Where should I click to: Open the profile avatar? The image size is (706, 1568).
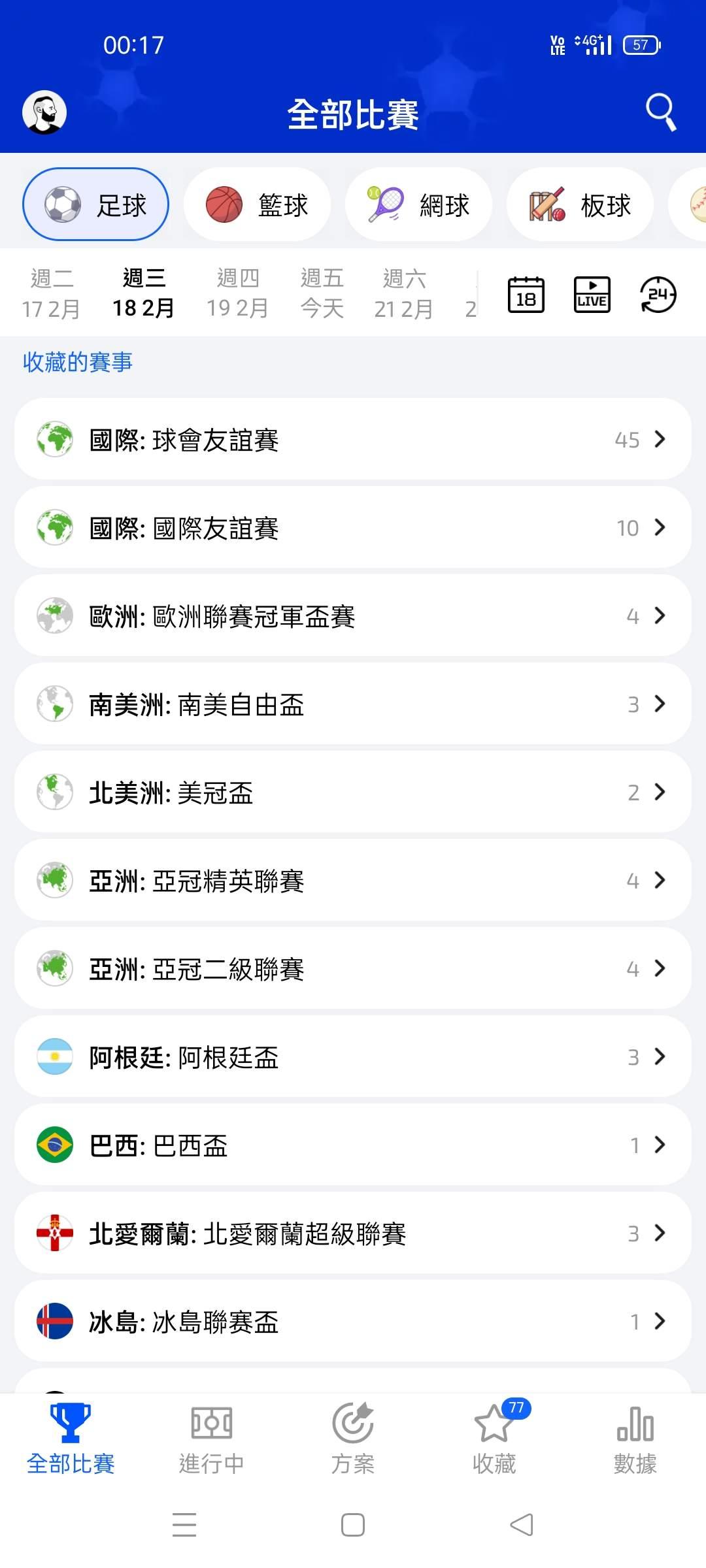[44, 112]
